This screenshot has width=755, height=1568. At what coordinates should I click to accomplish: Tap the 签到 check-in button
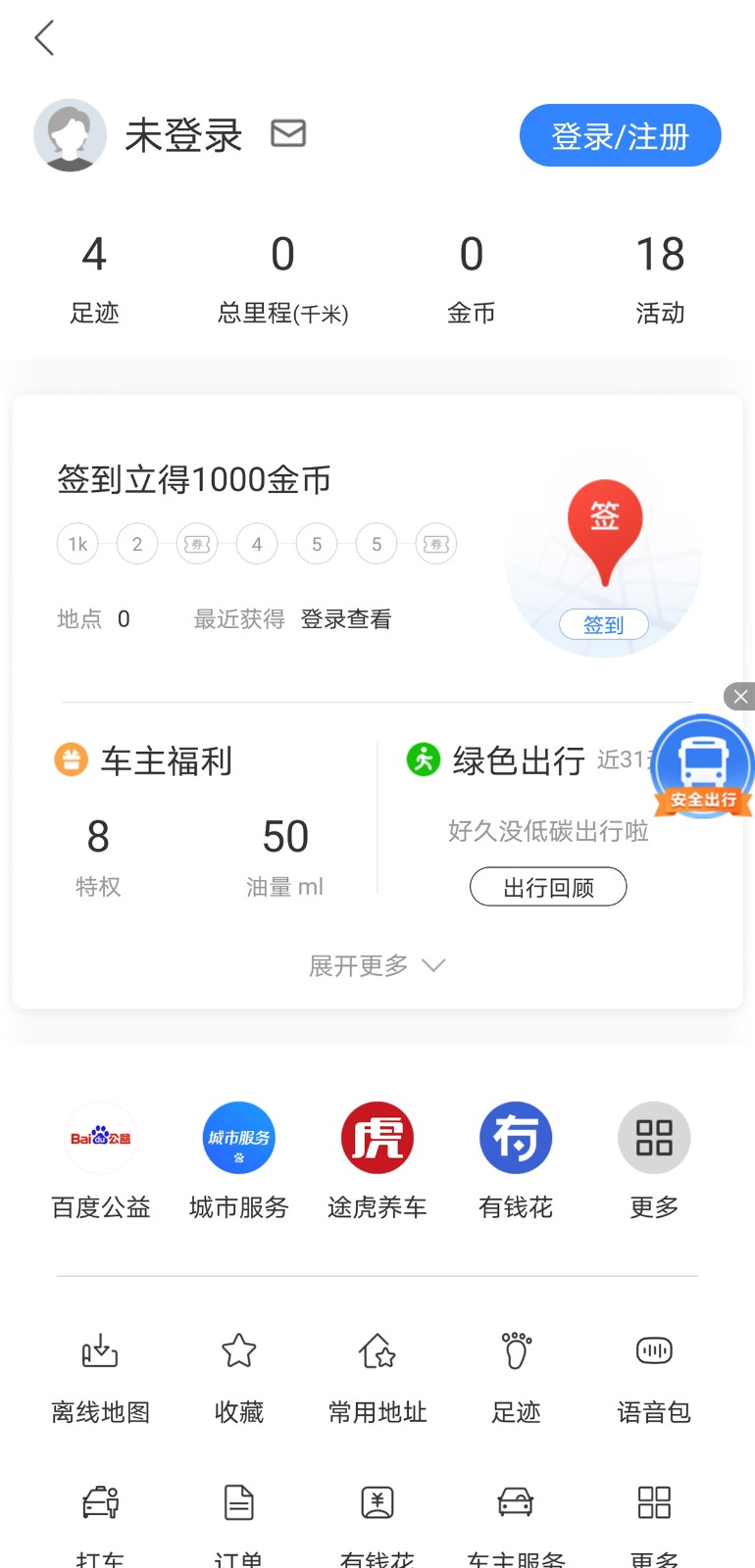[x=603, y=624]
